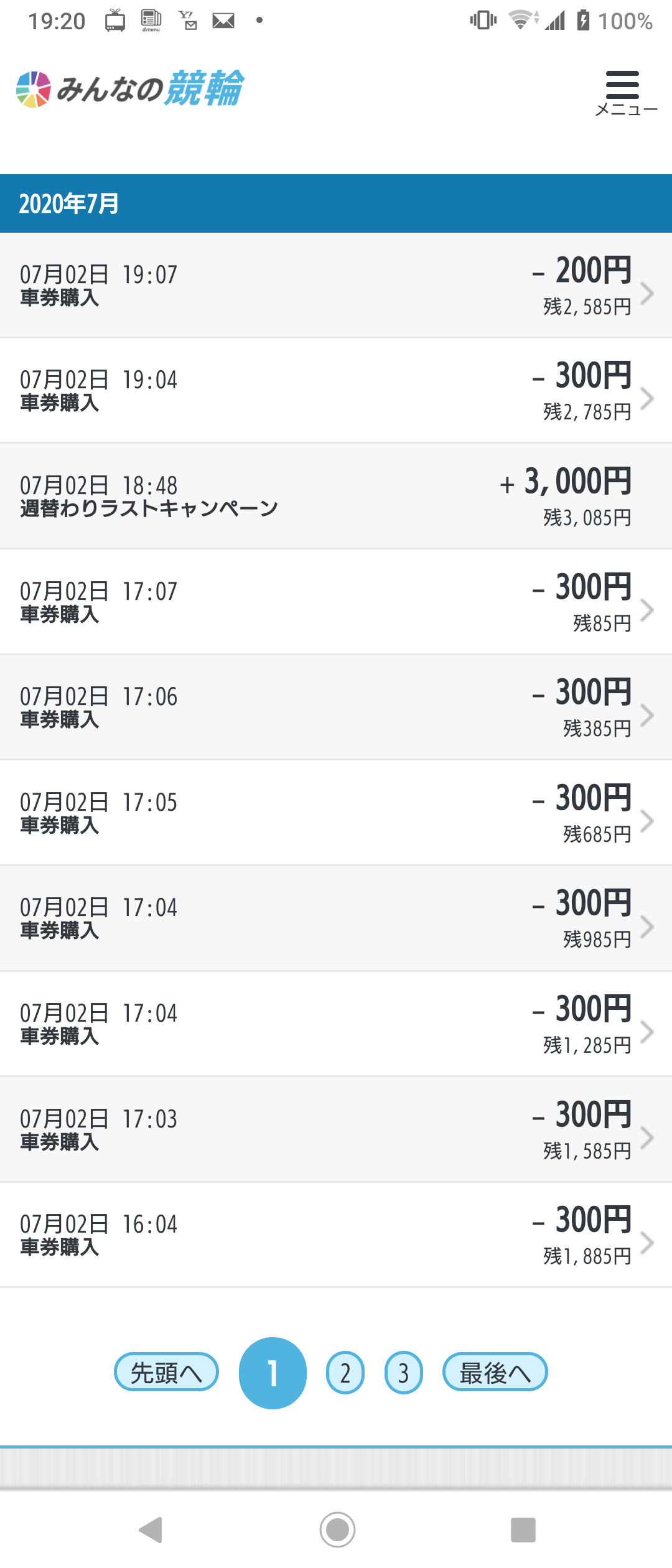Select page 1 in pagination
Image resolution: width=672 pixels, height=1568 pixels.
point(273,1373)
